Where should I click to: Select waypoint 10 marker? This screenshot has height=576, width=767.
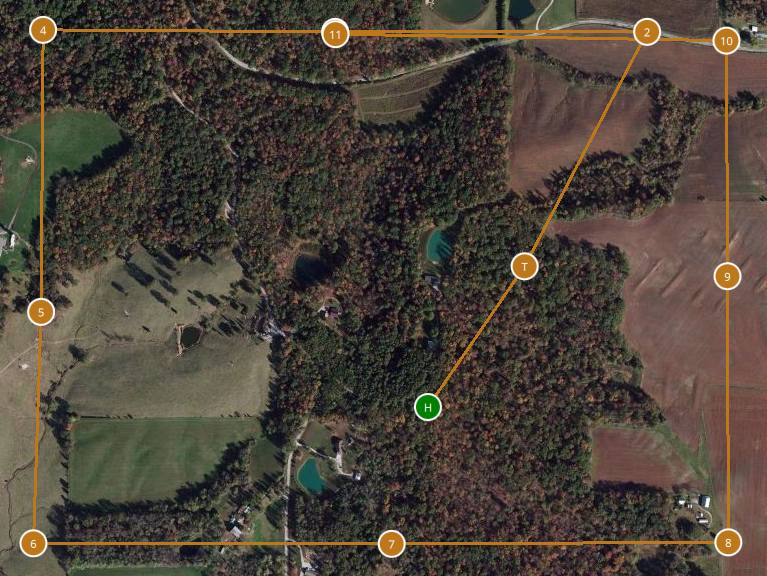[x=726, y=41]
